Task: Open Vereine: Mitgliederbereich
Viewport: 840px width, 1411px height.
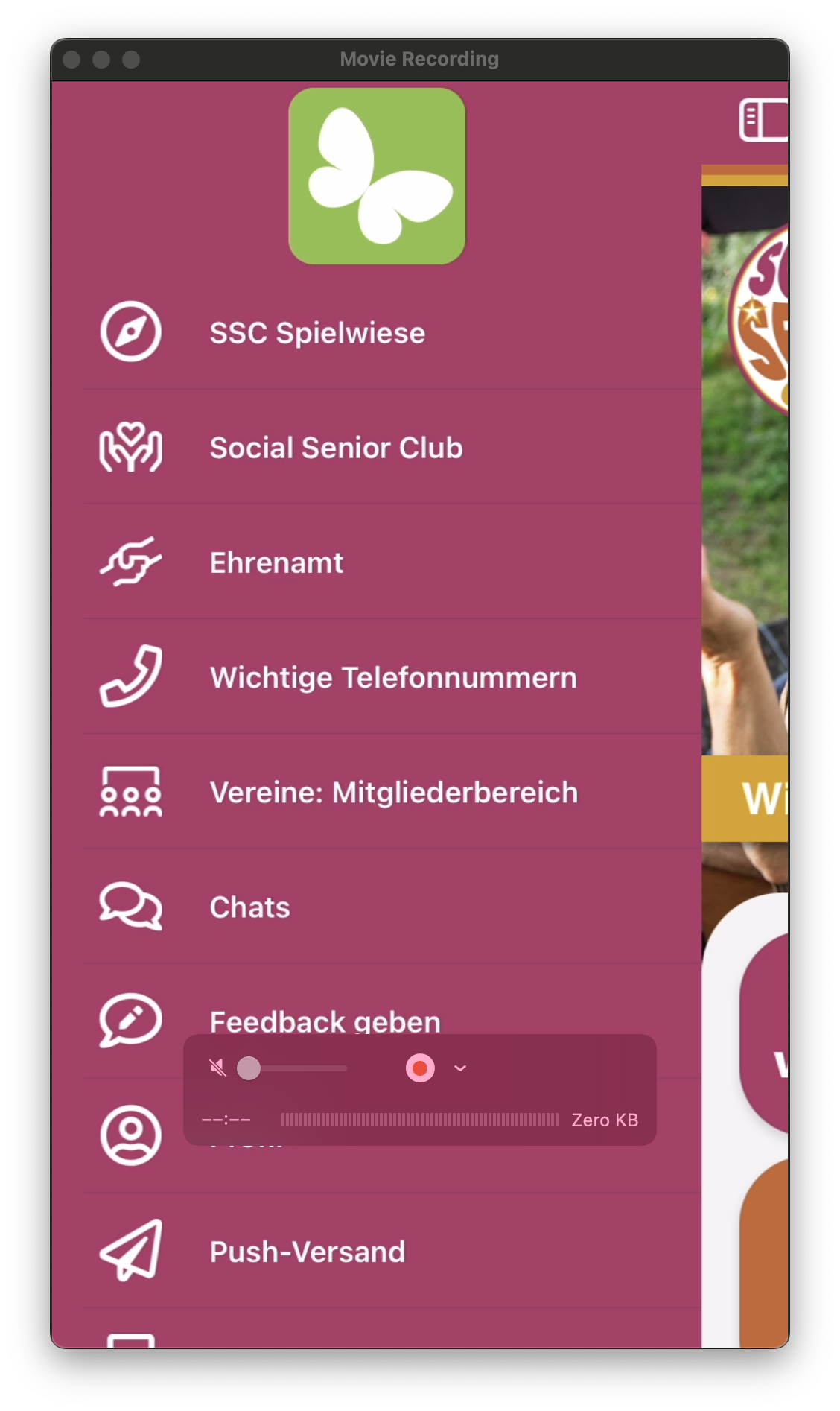Action: pos(393,793)
